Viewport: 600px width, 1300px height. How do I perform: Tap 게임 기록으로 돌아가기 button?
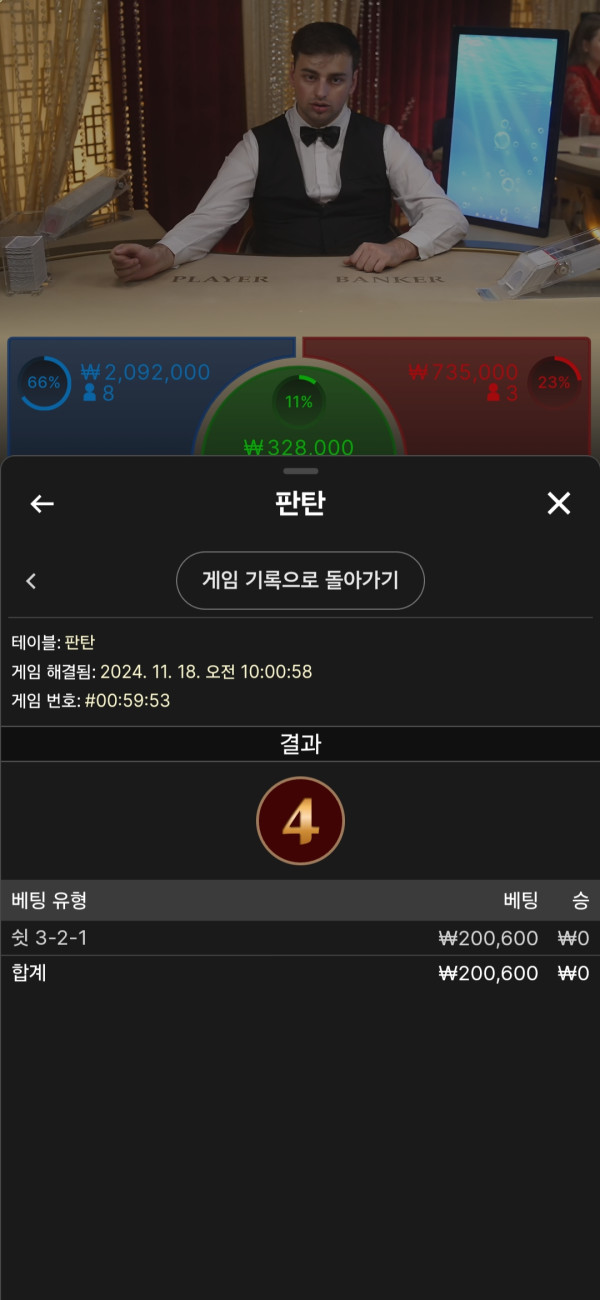(x=300, y=580)
